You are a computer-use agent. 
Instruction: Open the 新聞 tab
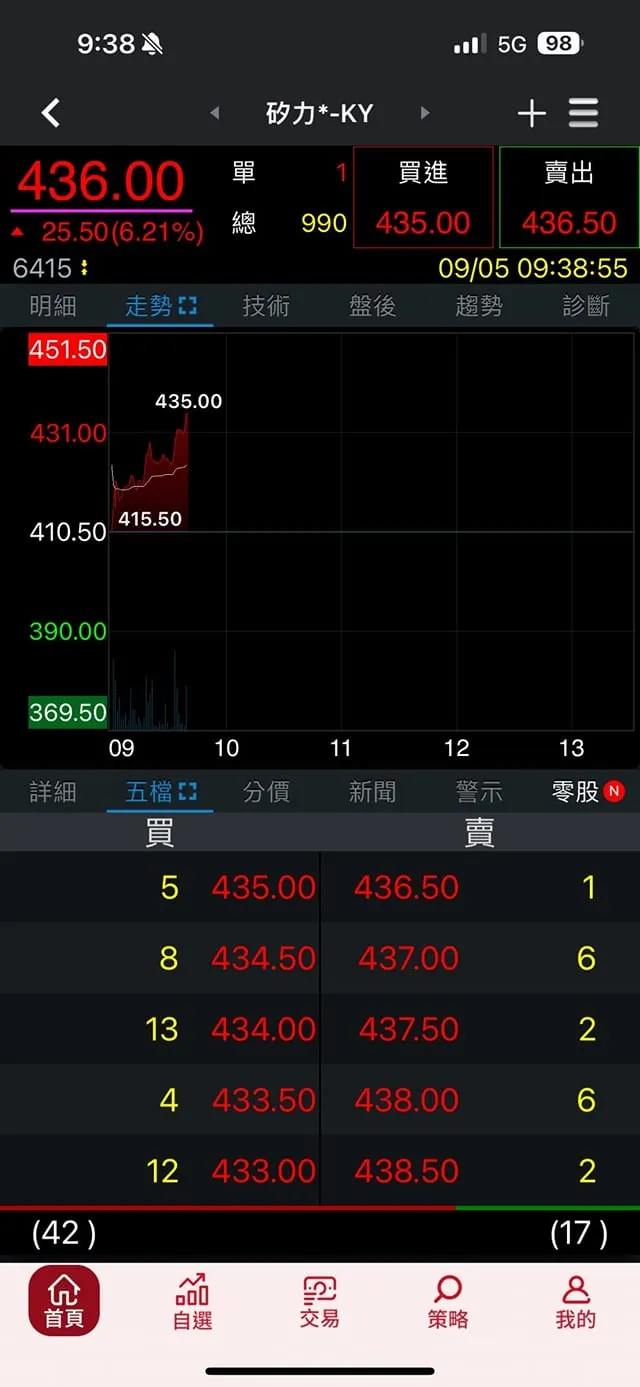click(373, 792)
